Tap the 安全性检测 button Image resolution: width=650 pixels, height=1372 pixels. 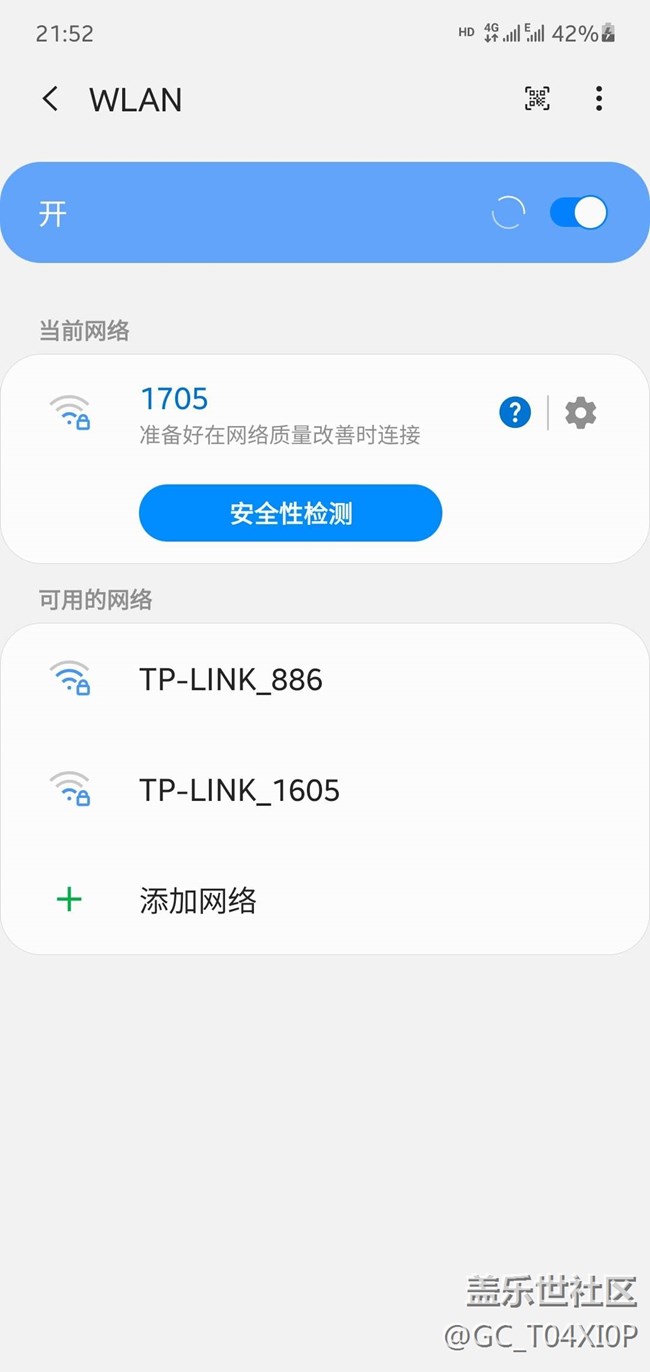tap(290, 513)
